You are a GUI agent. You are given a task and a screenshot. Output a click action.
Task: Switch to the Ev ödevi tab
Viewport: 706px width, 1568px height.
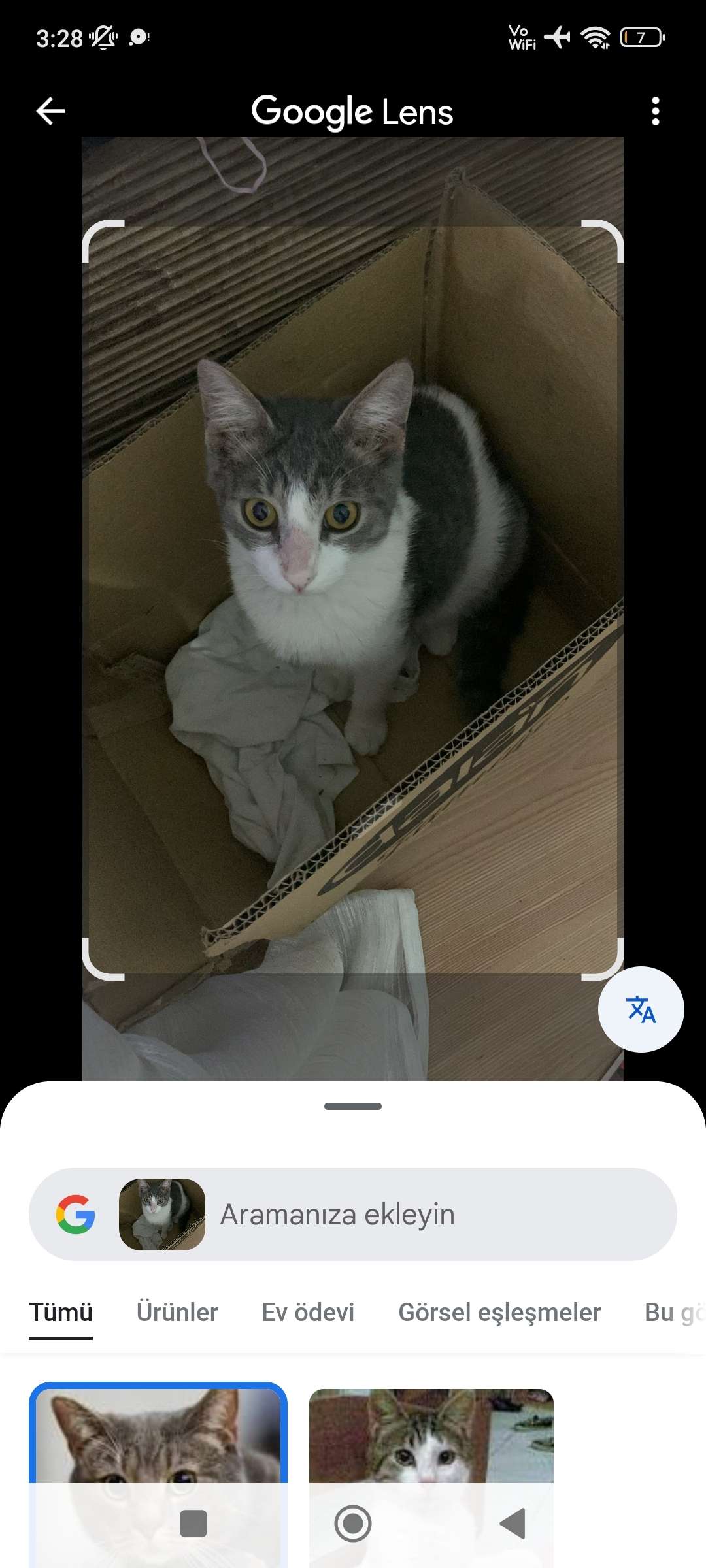308,1313
